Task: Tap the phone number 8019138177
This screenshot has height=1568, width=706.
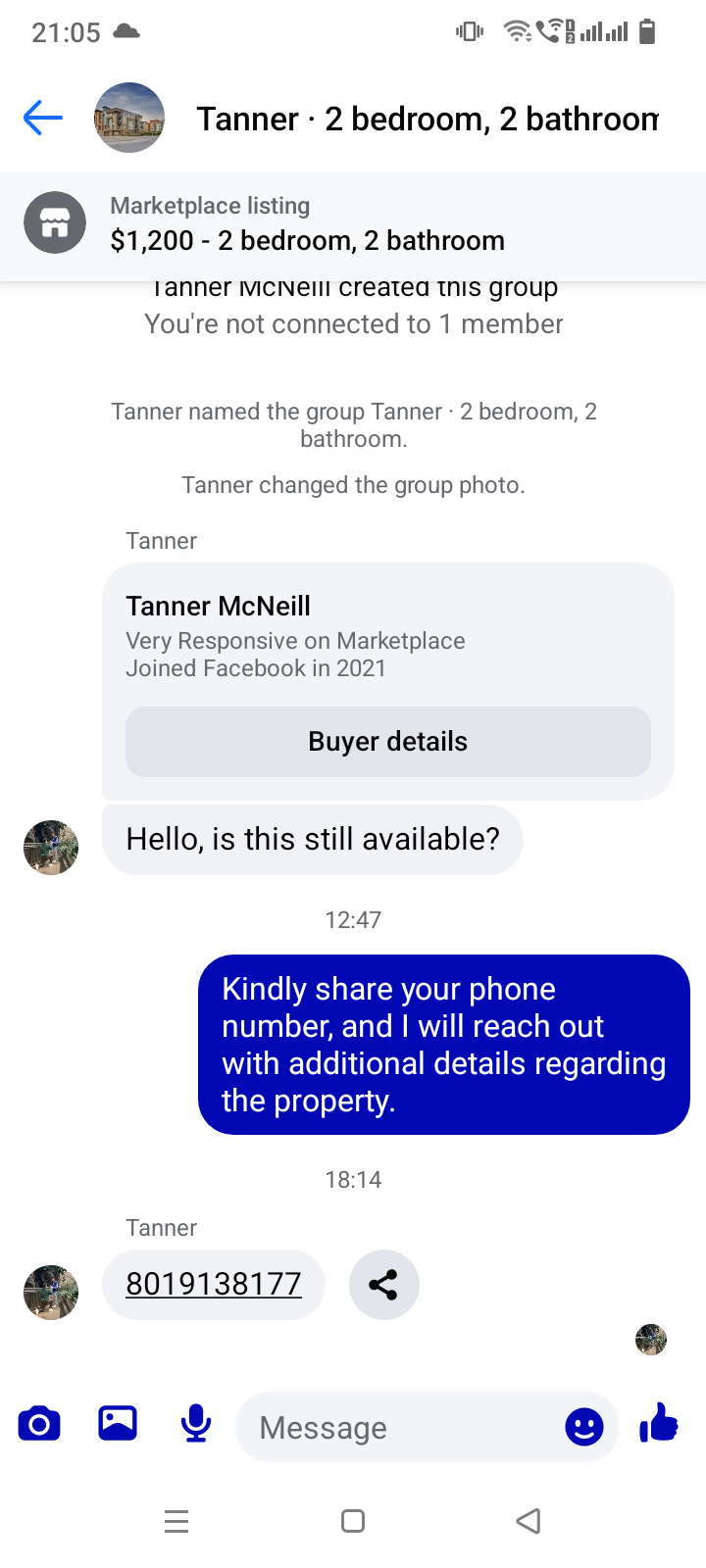Action: 214,1284
